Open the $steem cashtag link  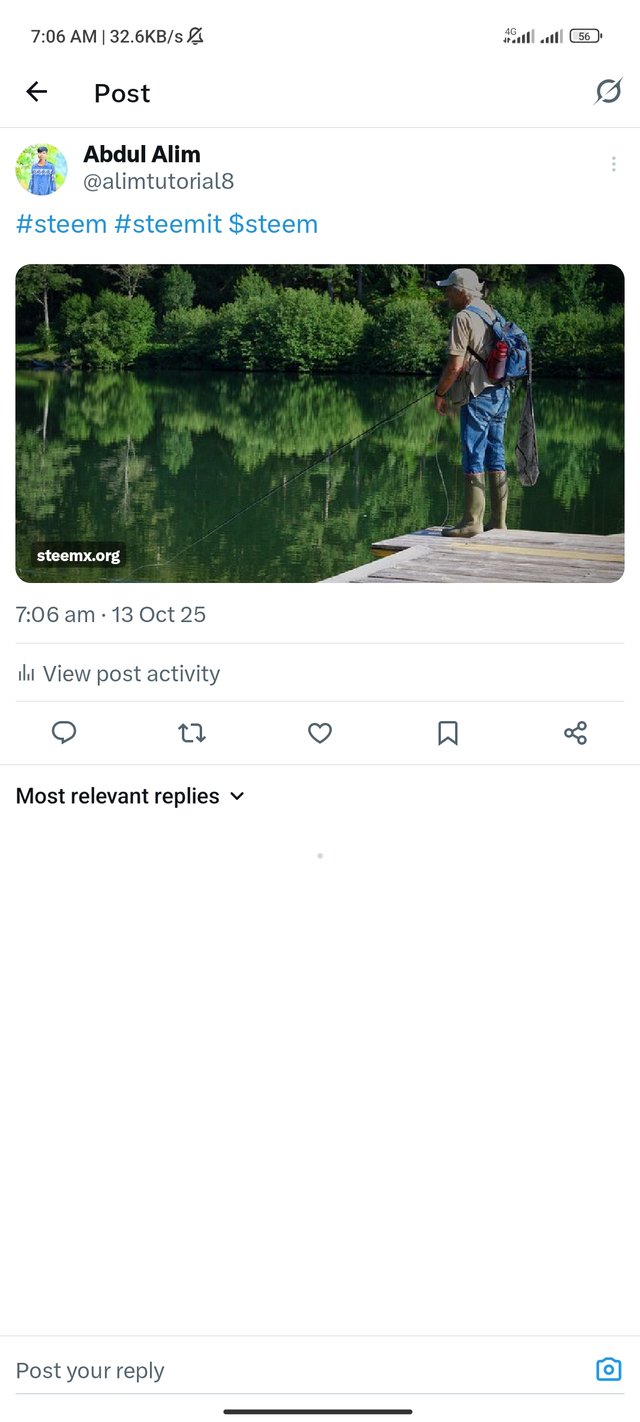coord(273,224)
